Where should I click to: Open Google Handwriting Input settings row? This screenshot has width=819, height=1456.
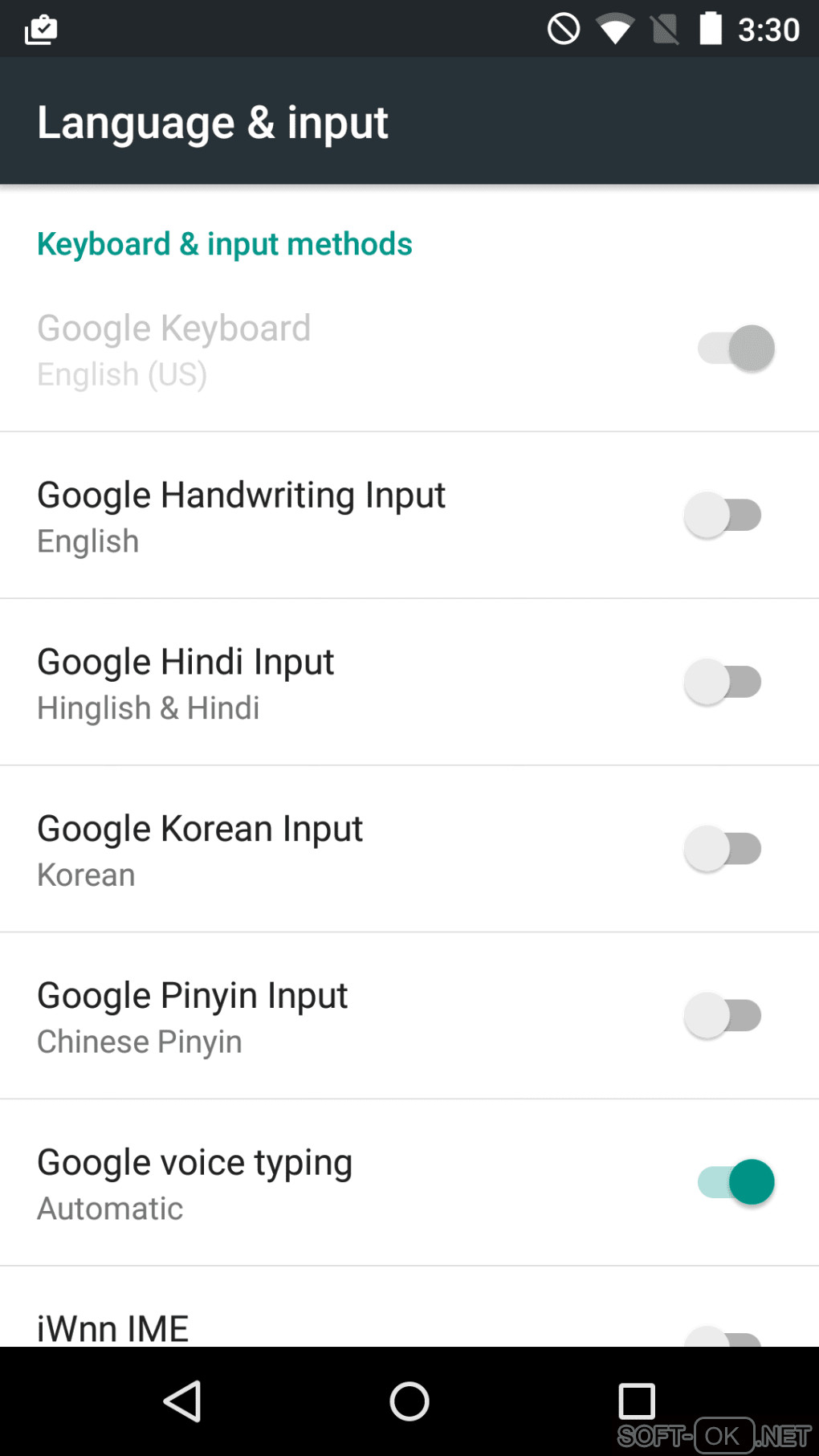click(x=241, y=516)
